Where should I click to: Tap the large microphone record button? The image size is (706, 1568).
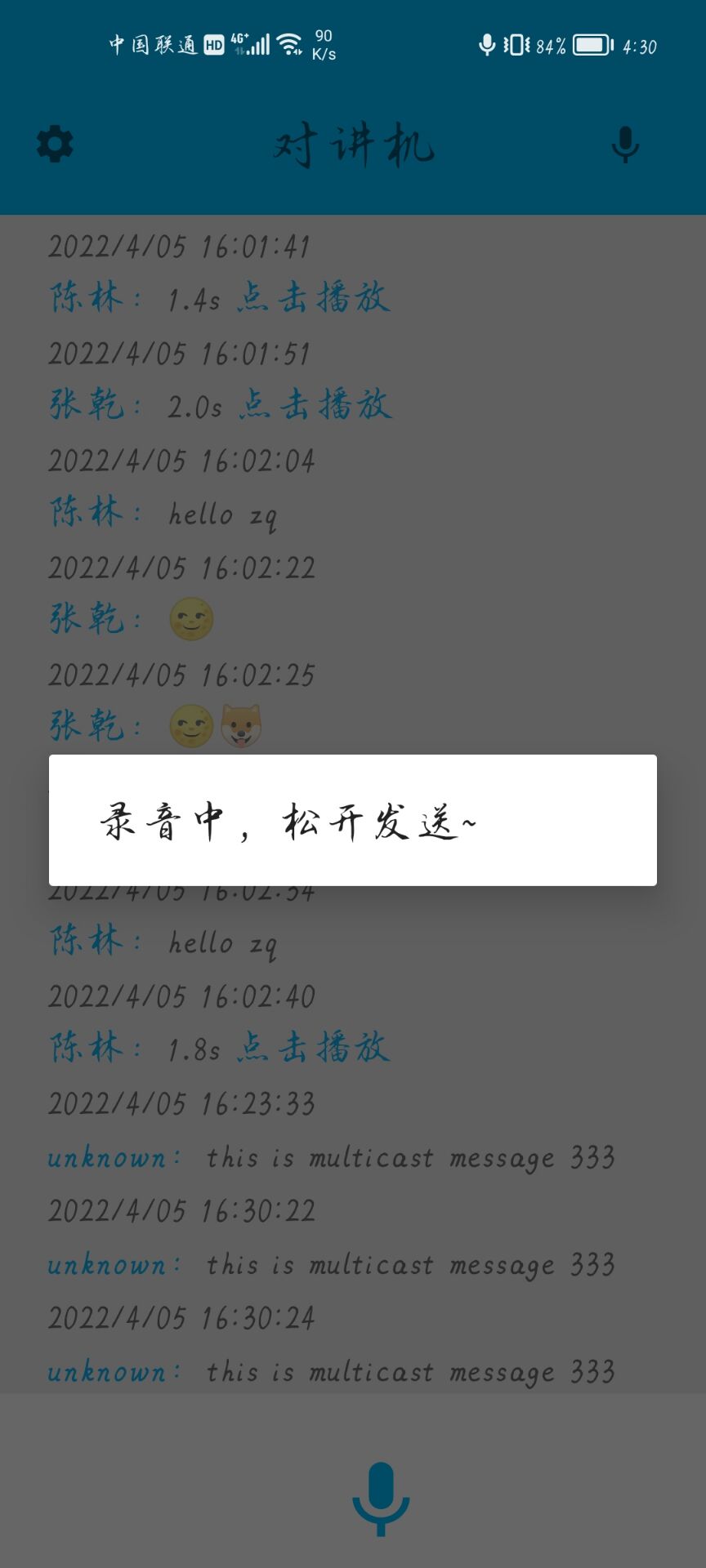point(381,1499)
